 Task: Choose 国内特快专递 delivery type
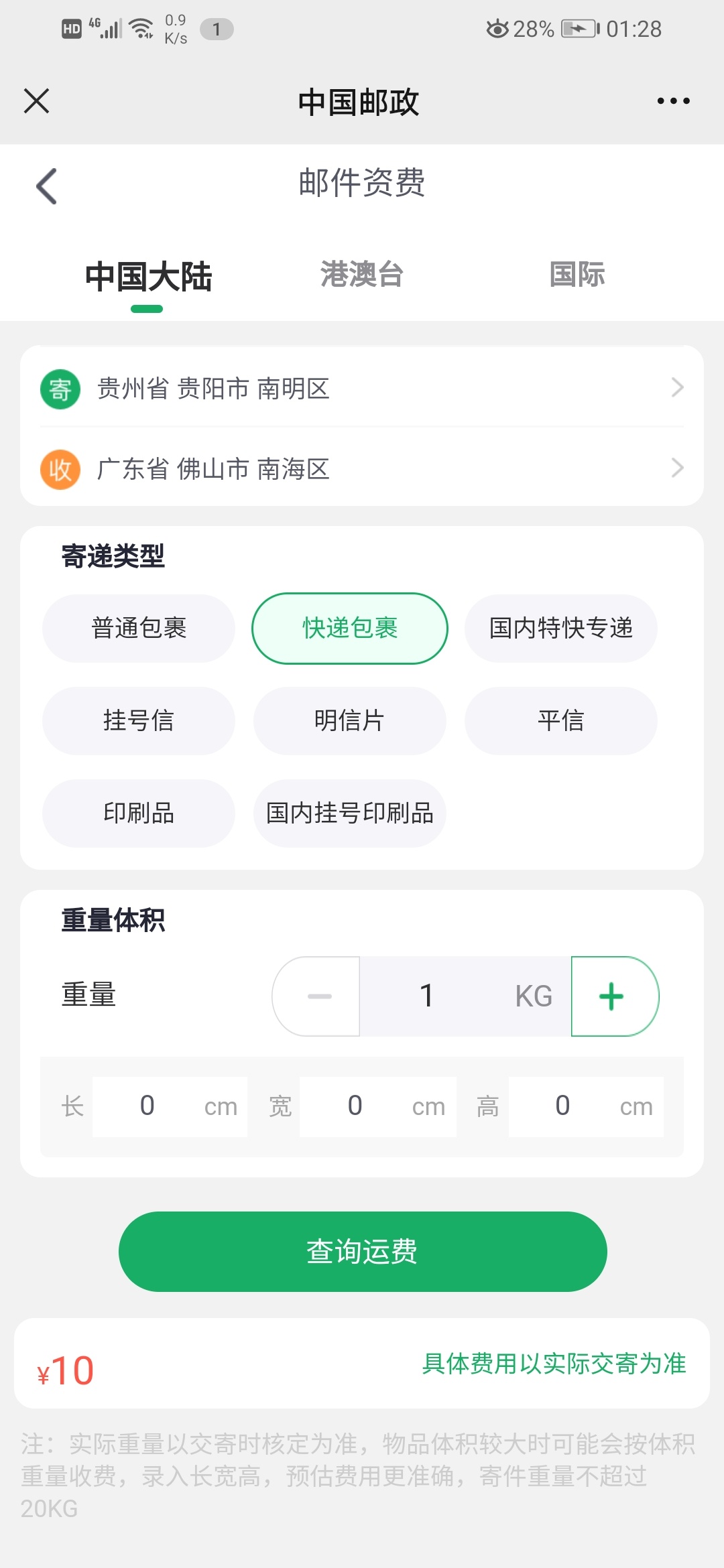561,629
